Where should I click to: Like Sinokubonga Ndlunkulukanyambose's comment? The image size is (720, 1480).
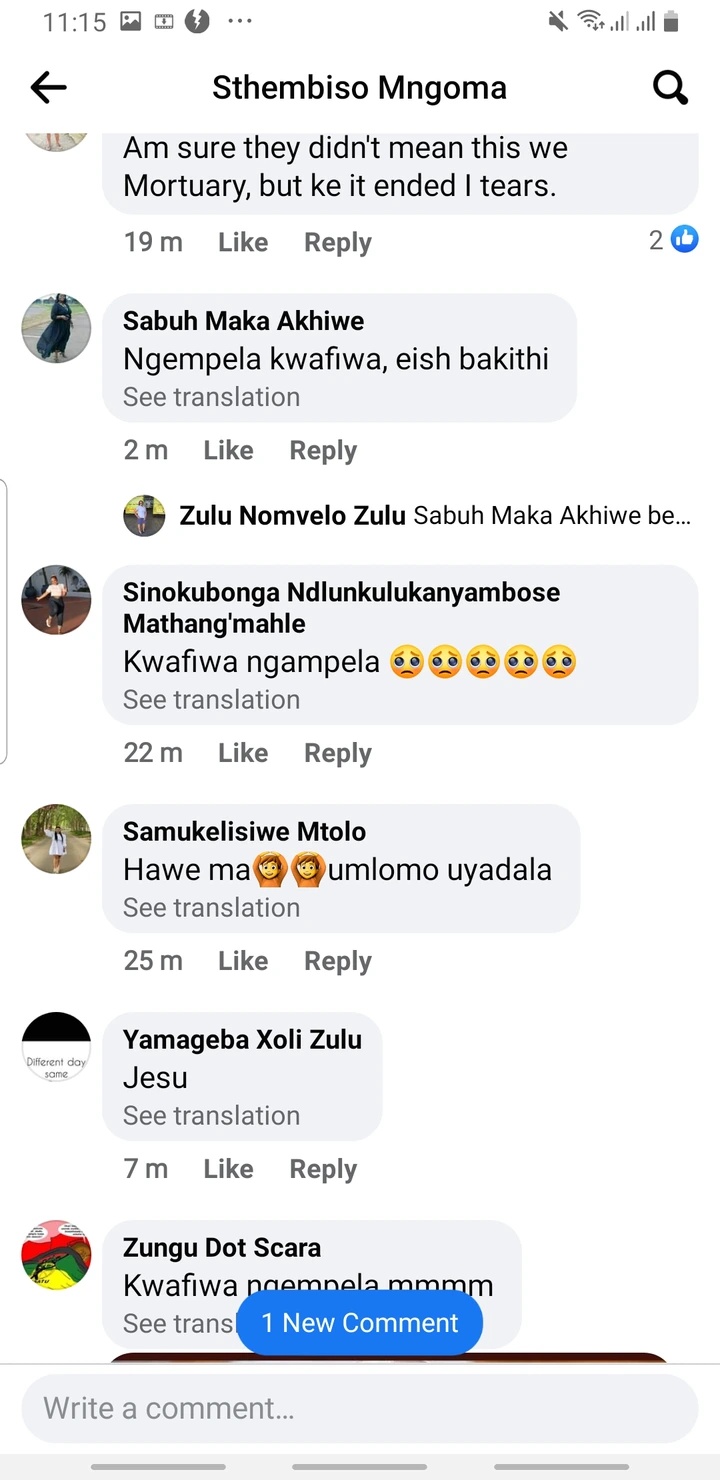243,753
